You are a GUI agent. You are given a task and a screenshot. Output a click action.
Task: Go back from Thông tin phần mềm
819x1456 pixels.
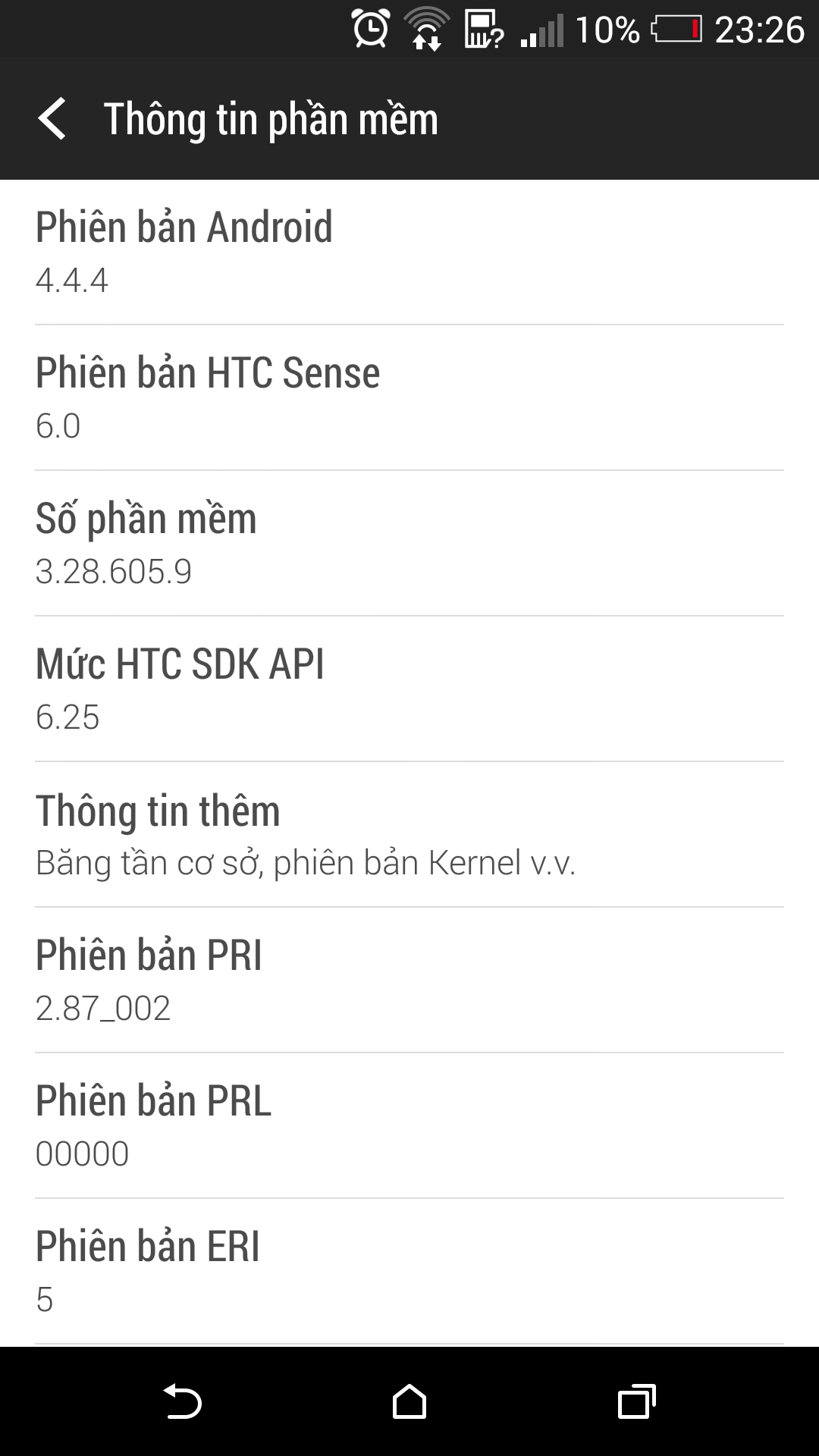tap(53, 119)
